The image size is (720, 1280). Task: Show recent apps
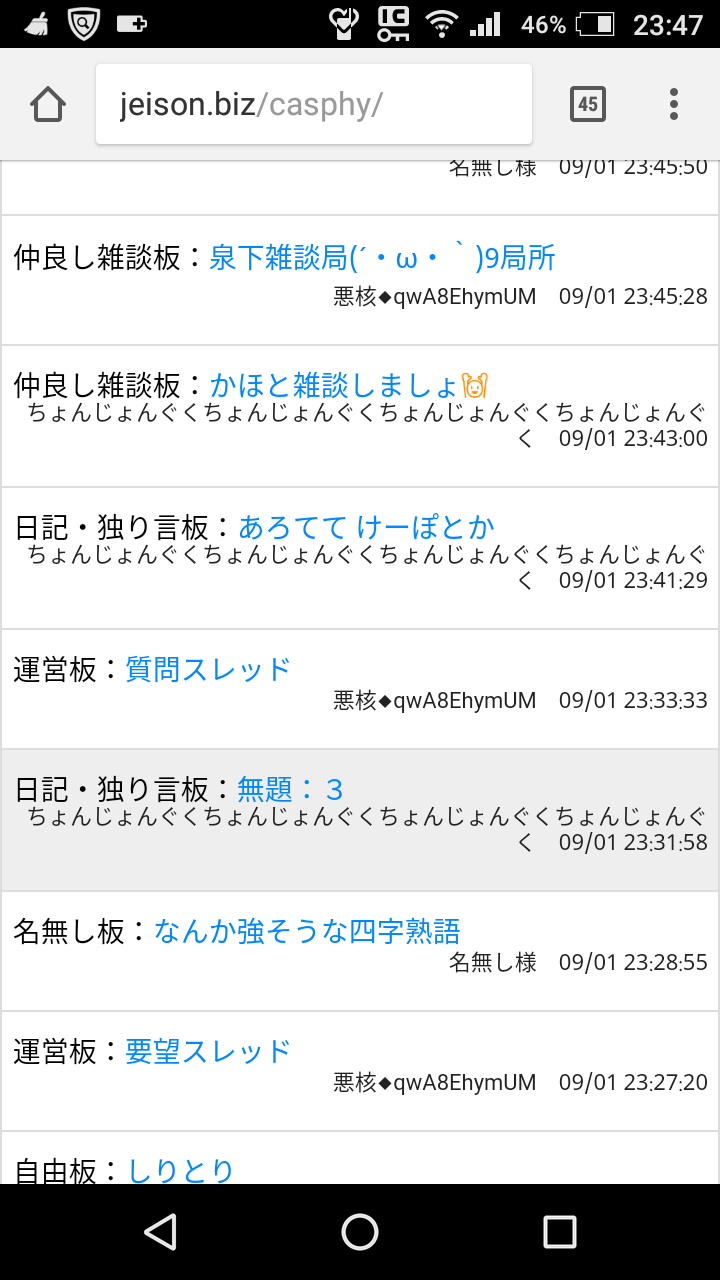coord(559,1232)
